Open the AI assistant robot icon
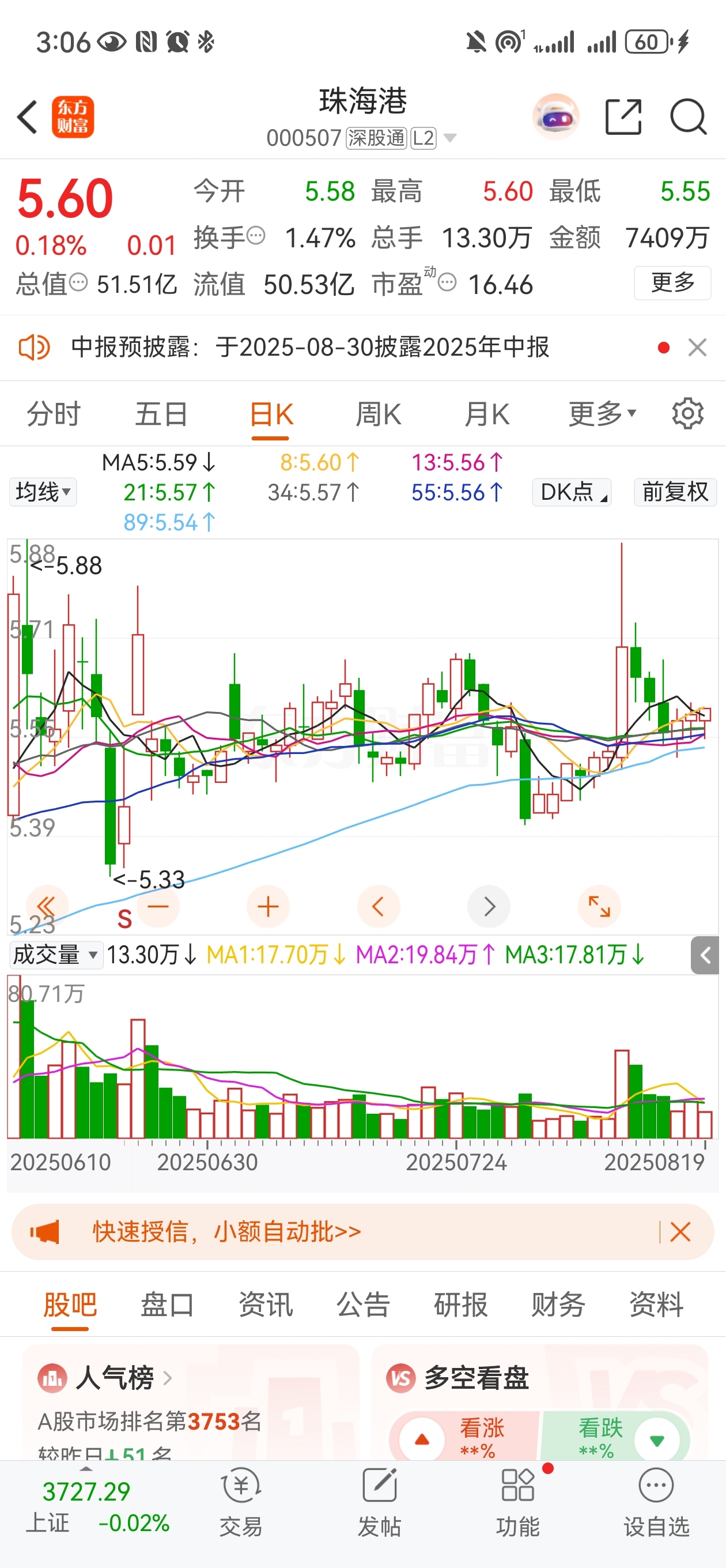 pyautogui.click(x=555, y=116)
